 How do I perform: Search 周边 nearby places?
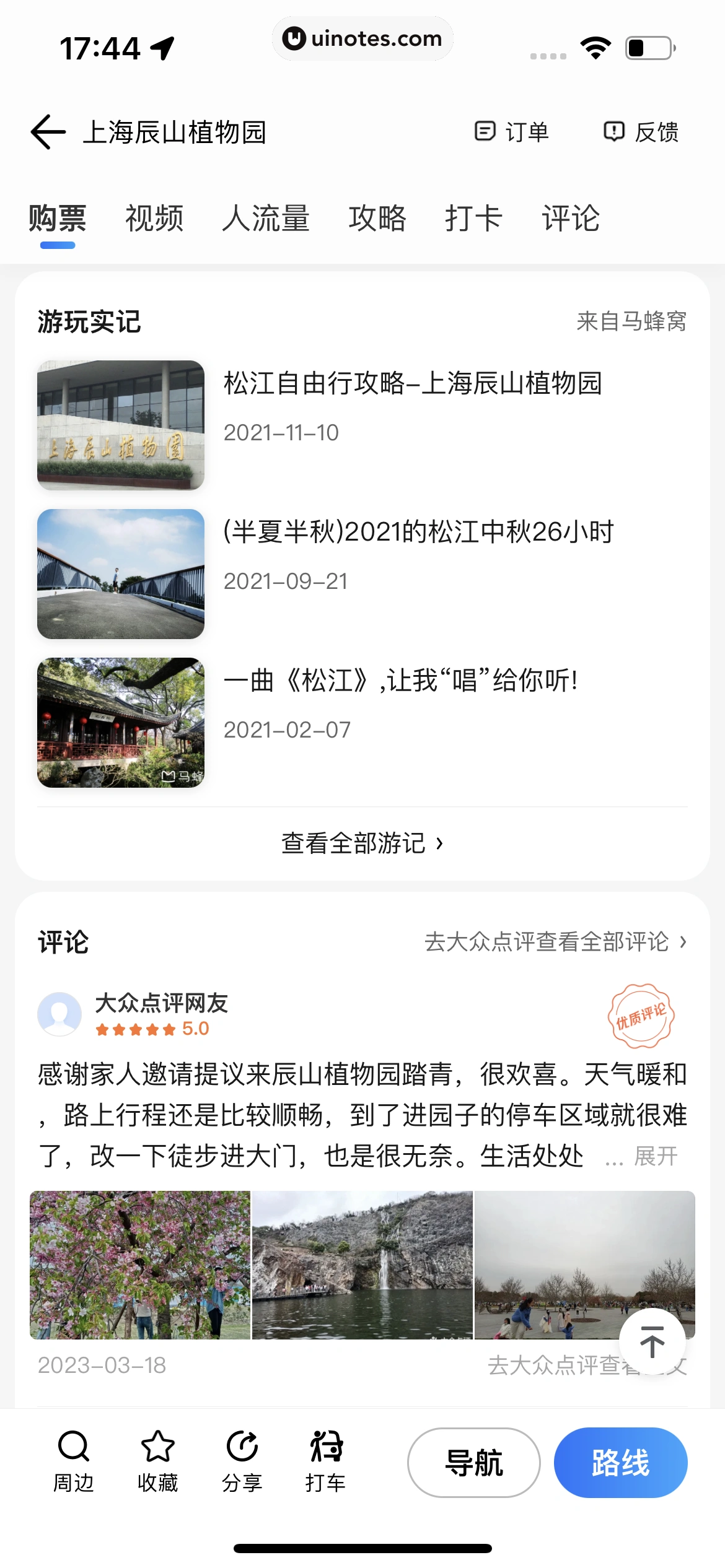[73, 1461]
